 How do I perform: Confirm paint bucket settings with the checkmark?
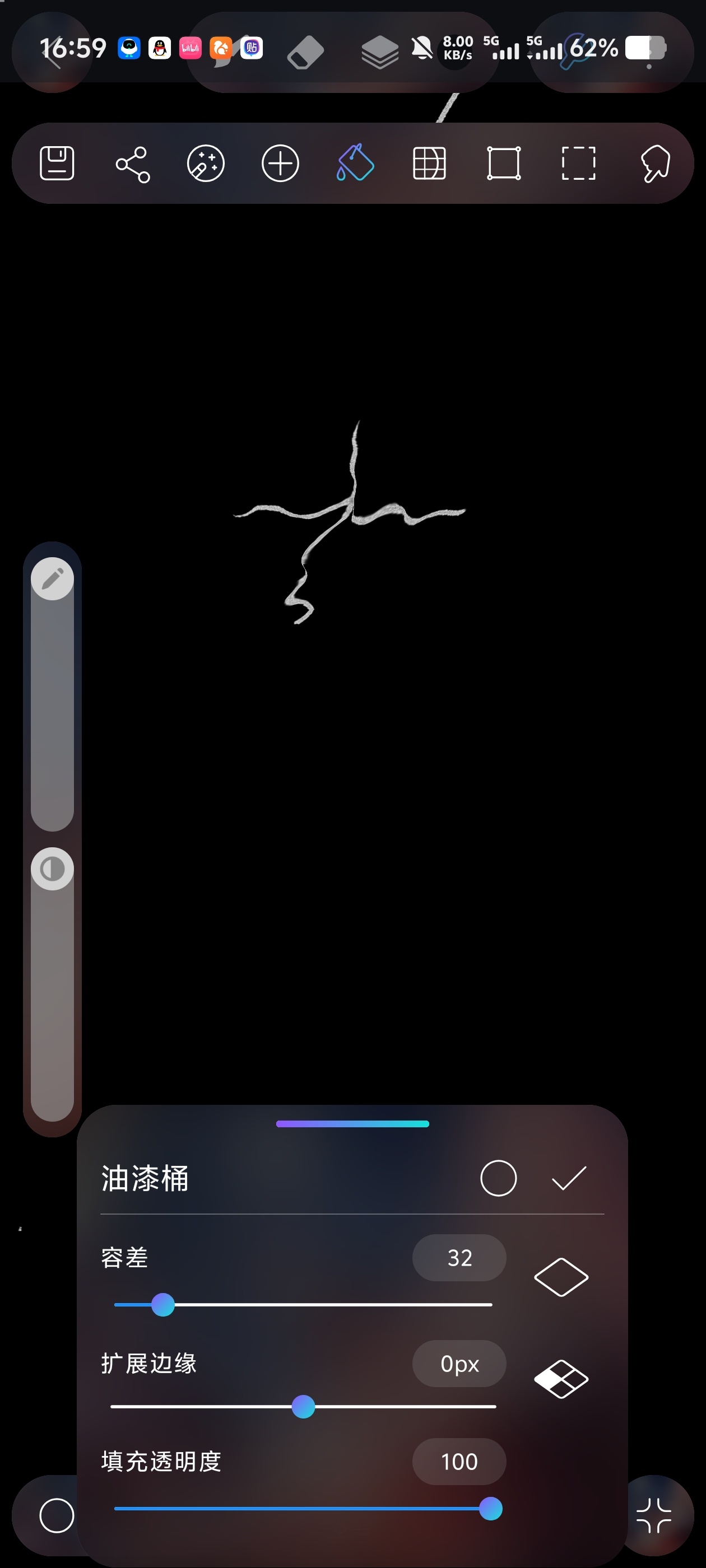[x=569, y=1178]
